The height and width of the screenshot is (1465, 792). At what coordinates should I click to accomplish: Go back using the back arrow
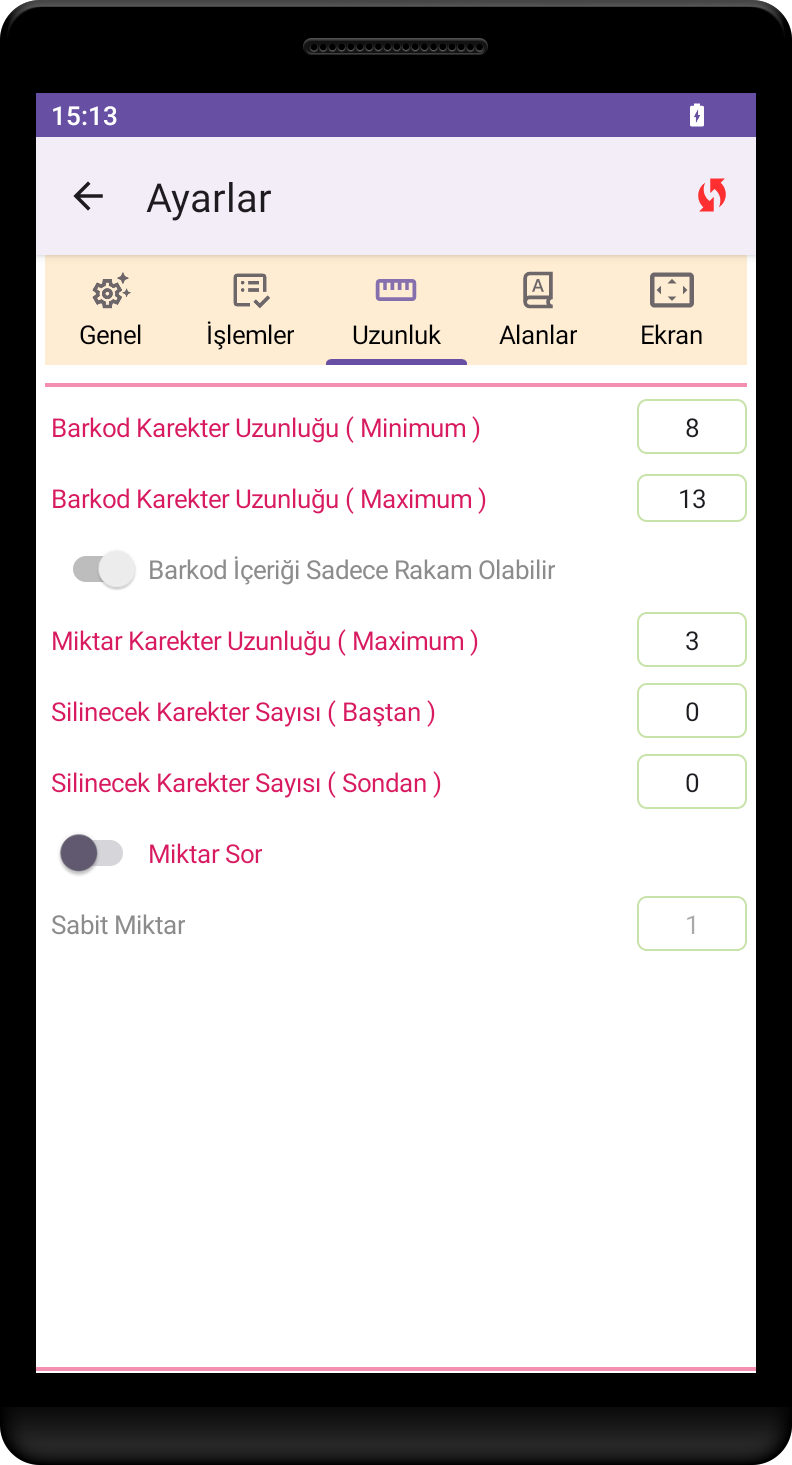point(88,197)
